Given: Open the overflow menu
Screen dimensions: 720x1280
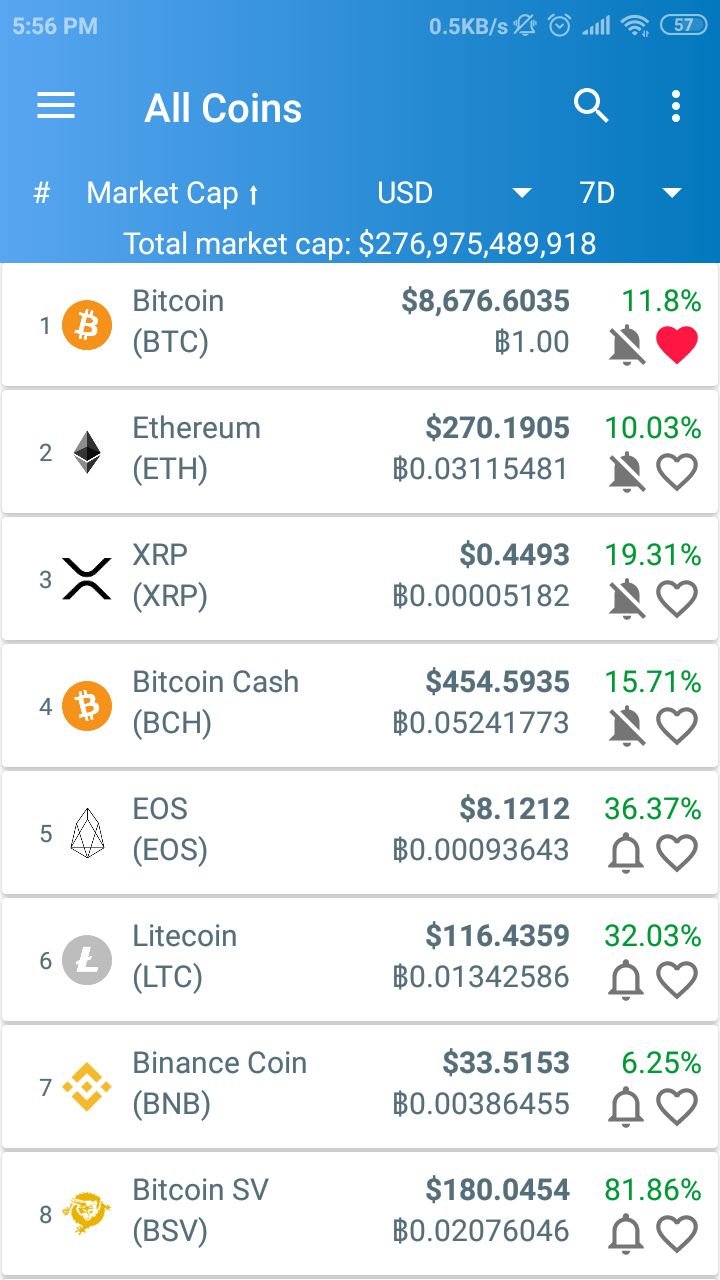Looking at the screenshot, I should pos(676,106).
